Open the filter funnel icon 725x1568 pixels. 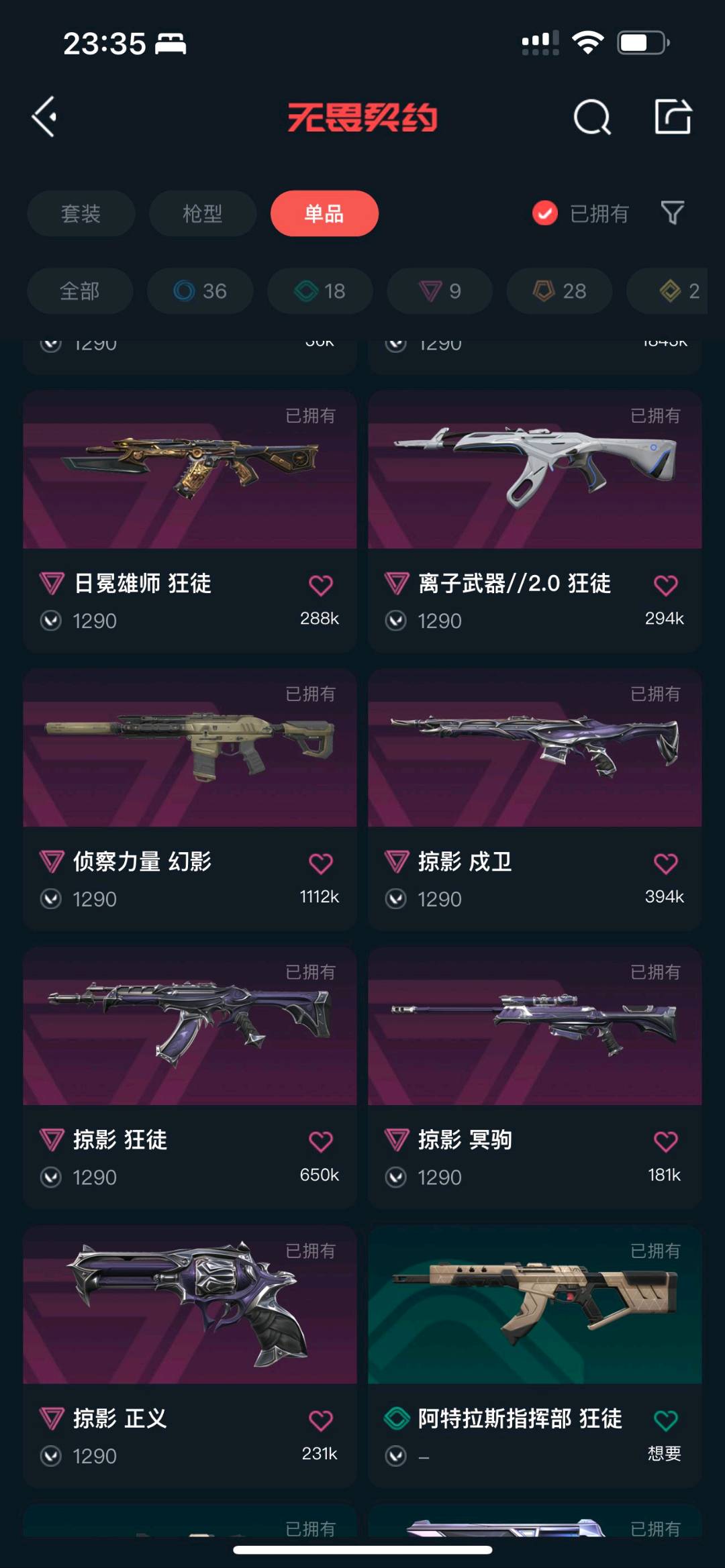tap(672, 213)
